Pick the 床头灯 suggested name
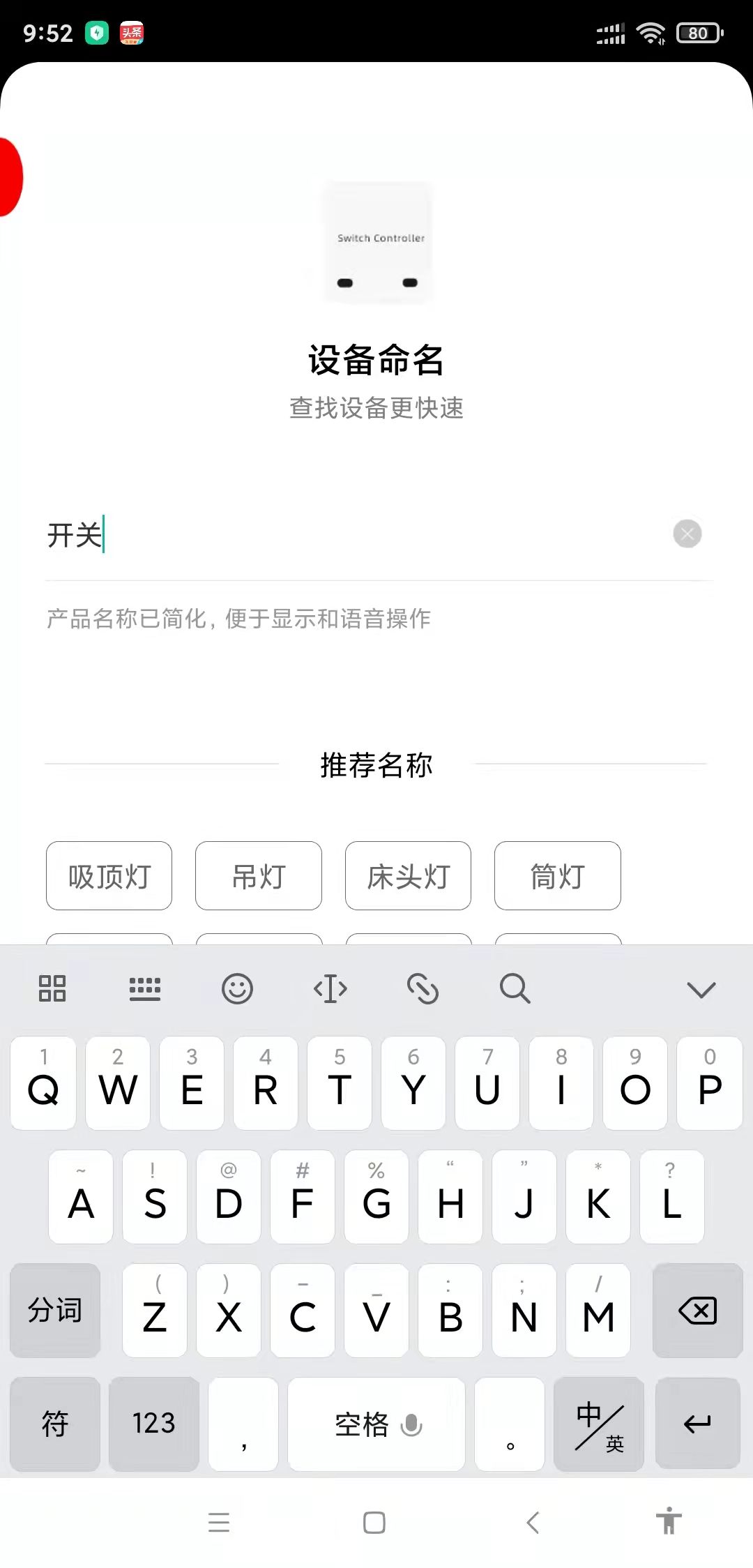 (408, 875)
